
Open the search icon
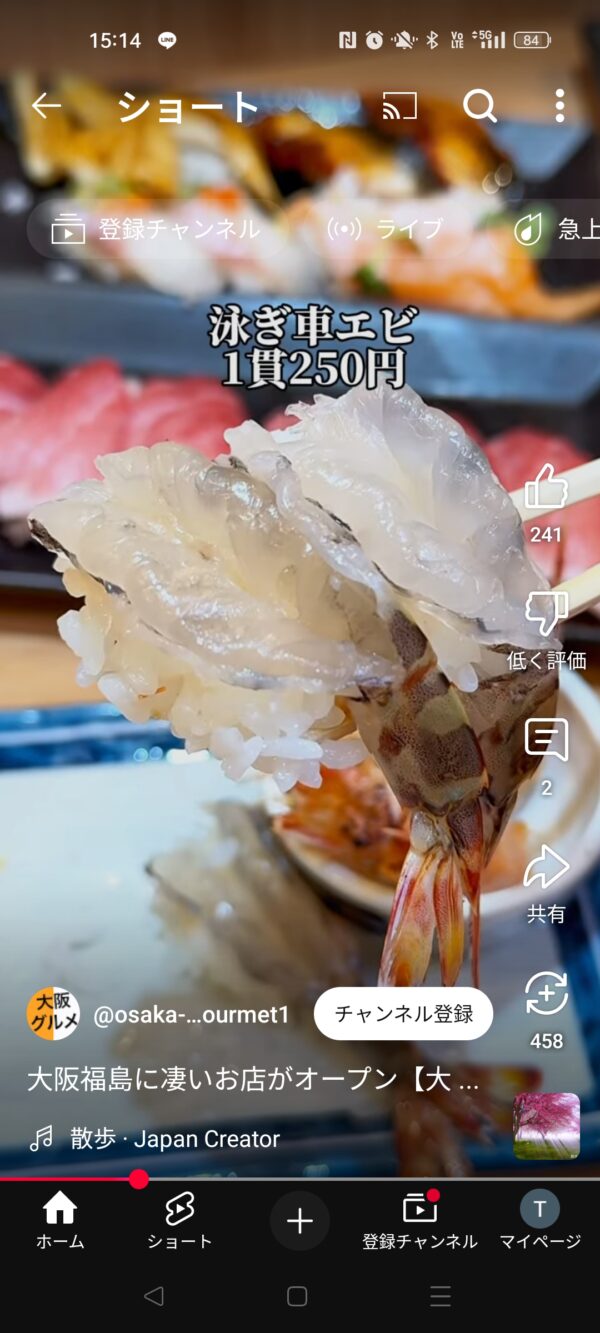coord(480,106)
